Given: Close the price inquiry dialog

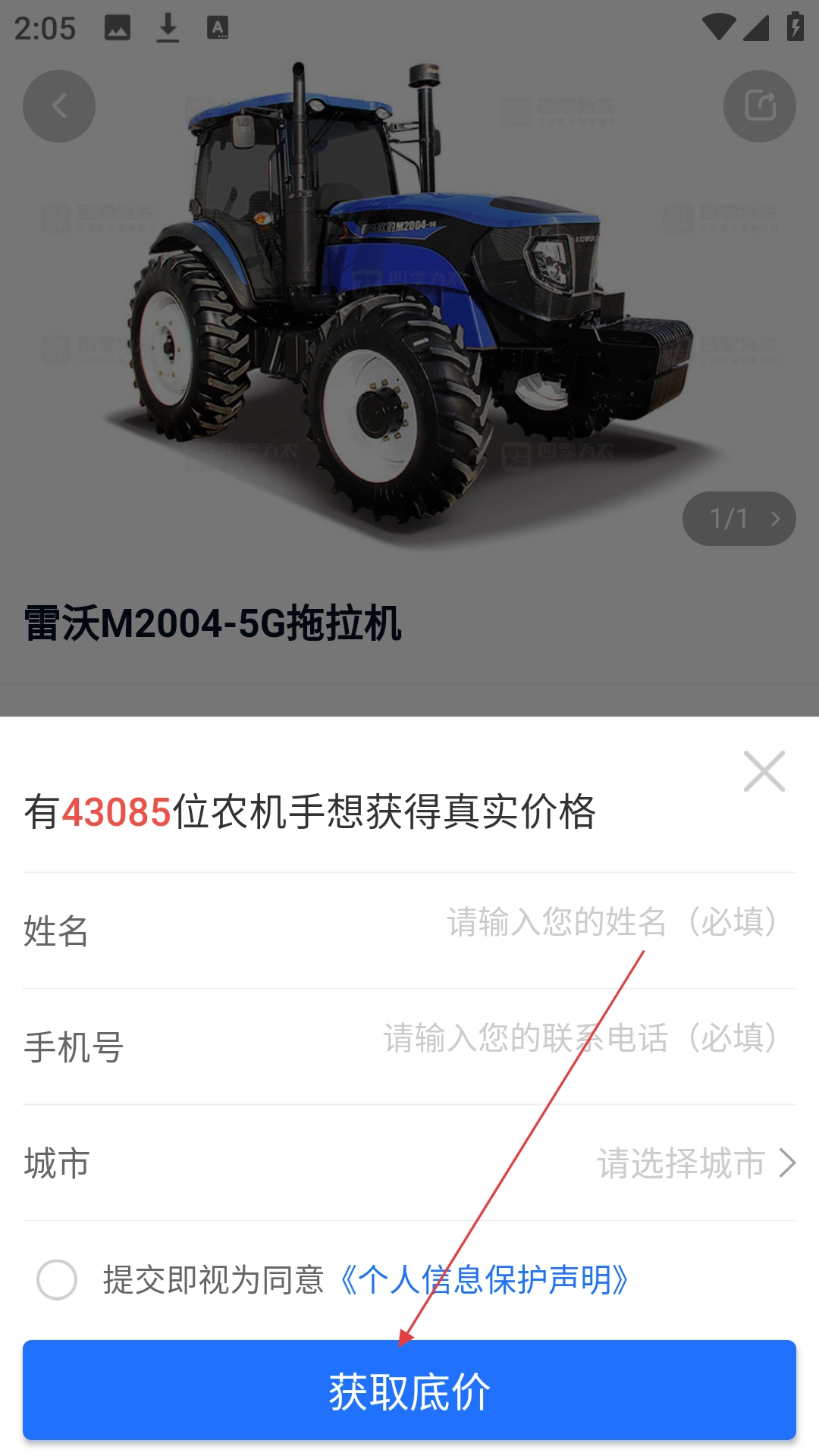Looking at the screenshot, I should coord(764,771).
